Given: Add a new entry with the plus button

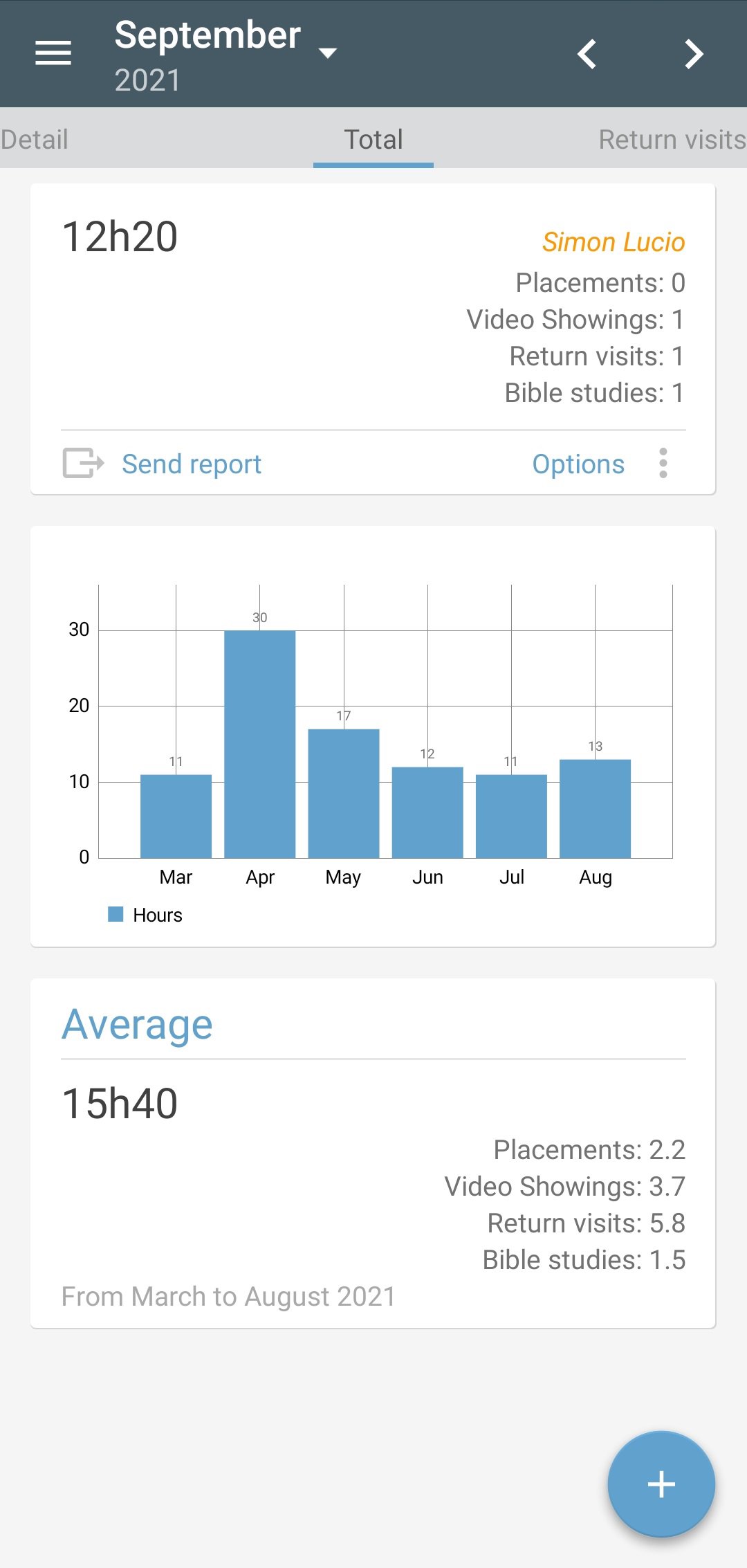Looking at the screenshot, I should [661, 1484].
